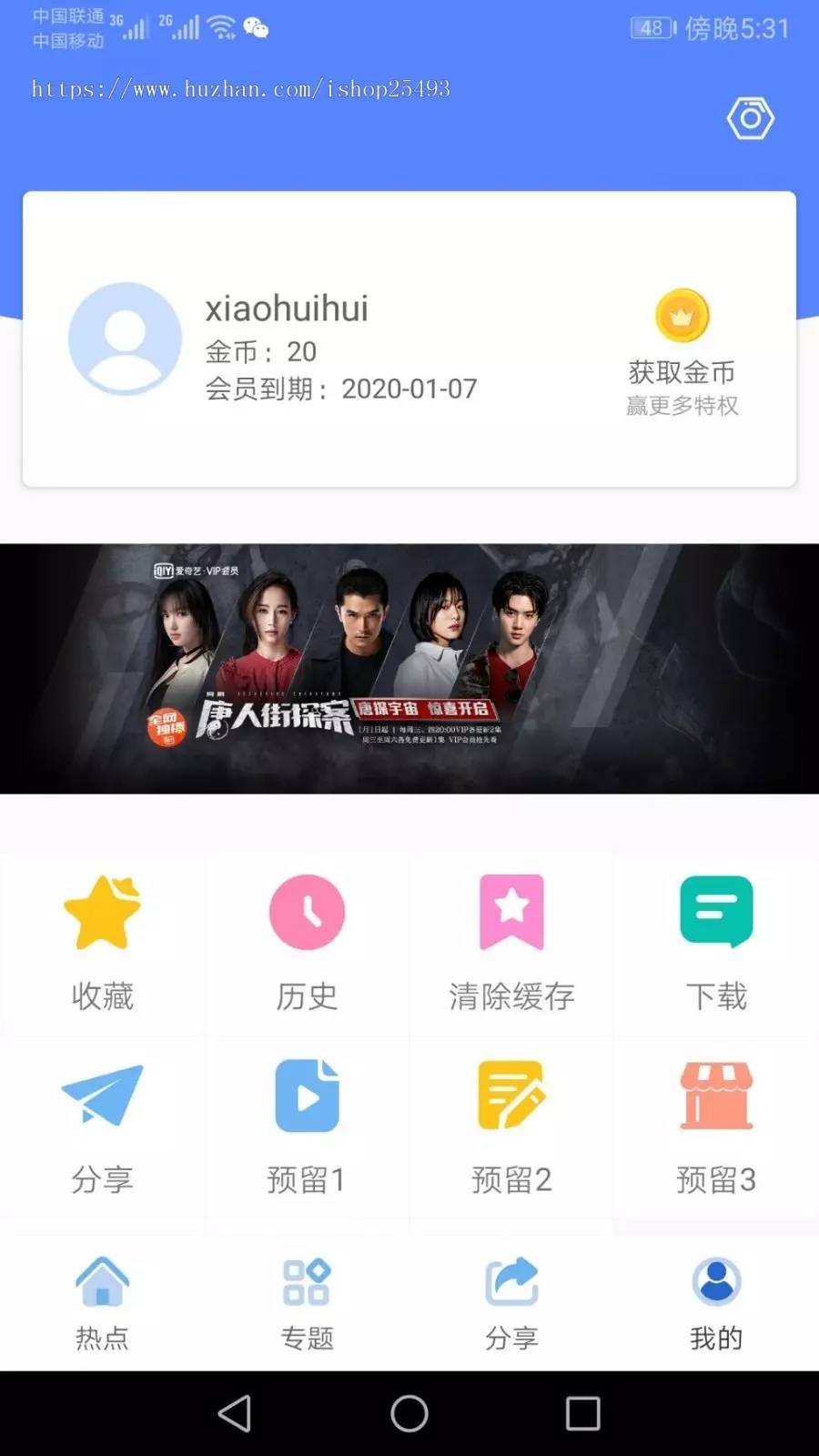Select 清除缓存 to clear cache
This screenshot has height=1456, width=819.
coord(511,944)
